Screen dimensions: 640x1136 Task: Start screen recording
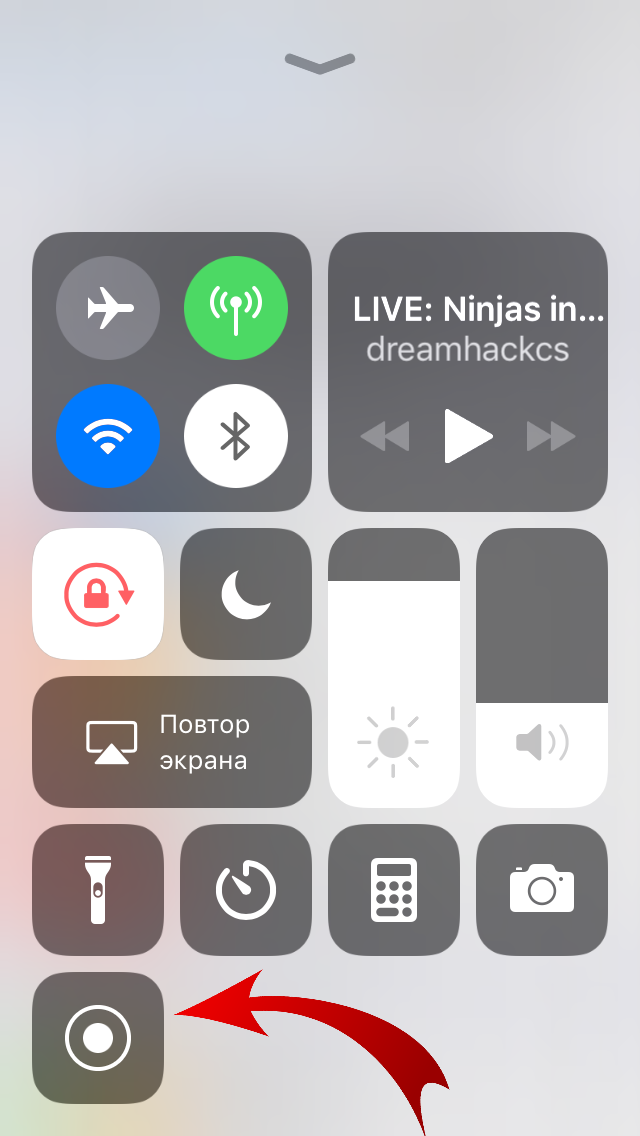point(98,1038)
